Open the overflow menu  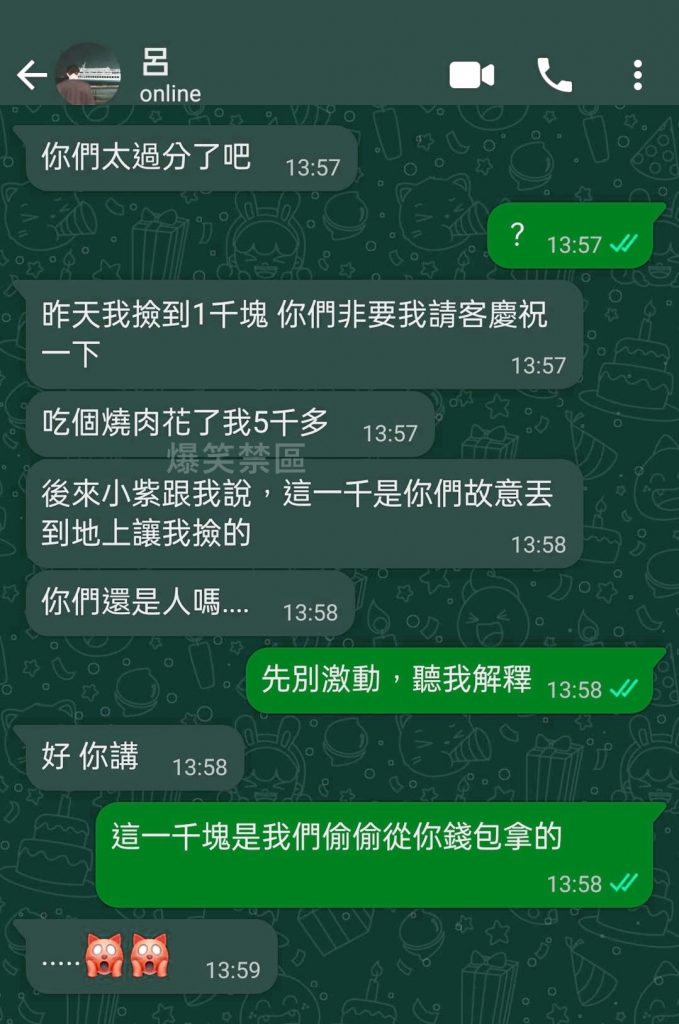[x=637, y=76]
